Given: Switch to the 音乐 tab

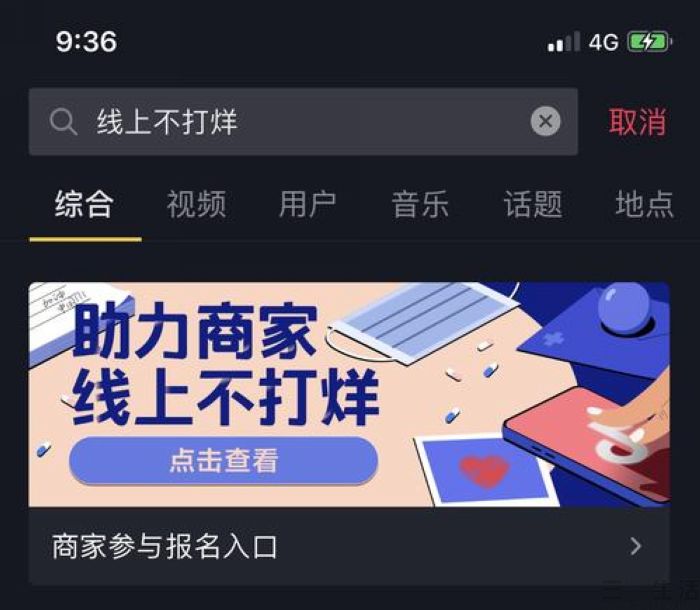Looking at the screenshot, I should [x=420, y=204].
